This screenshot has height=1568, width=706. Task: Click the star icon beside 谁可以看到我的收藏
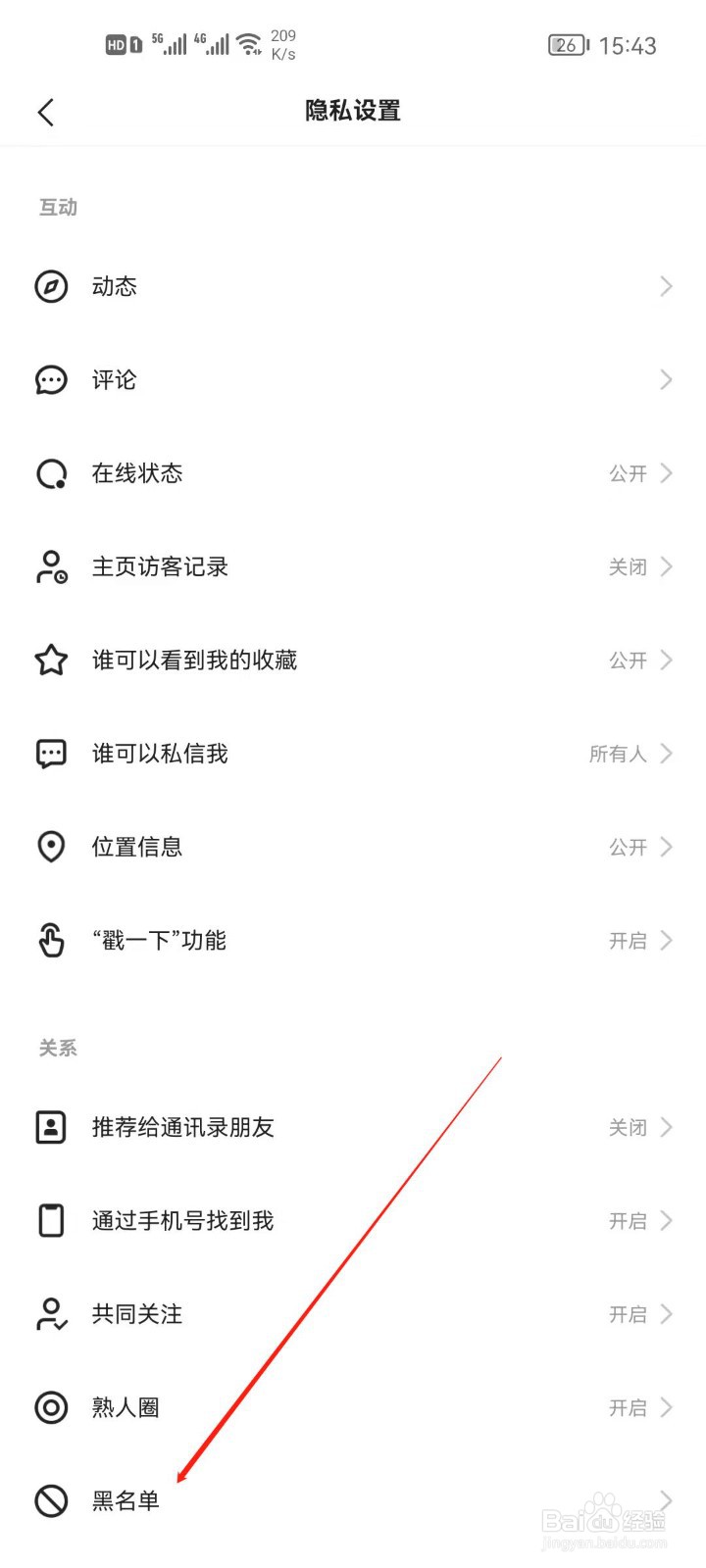51,661
